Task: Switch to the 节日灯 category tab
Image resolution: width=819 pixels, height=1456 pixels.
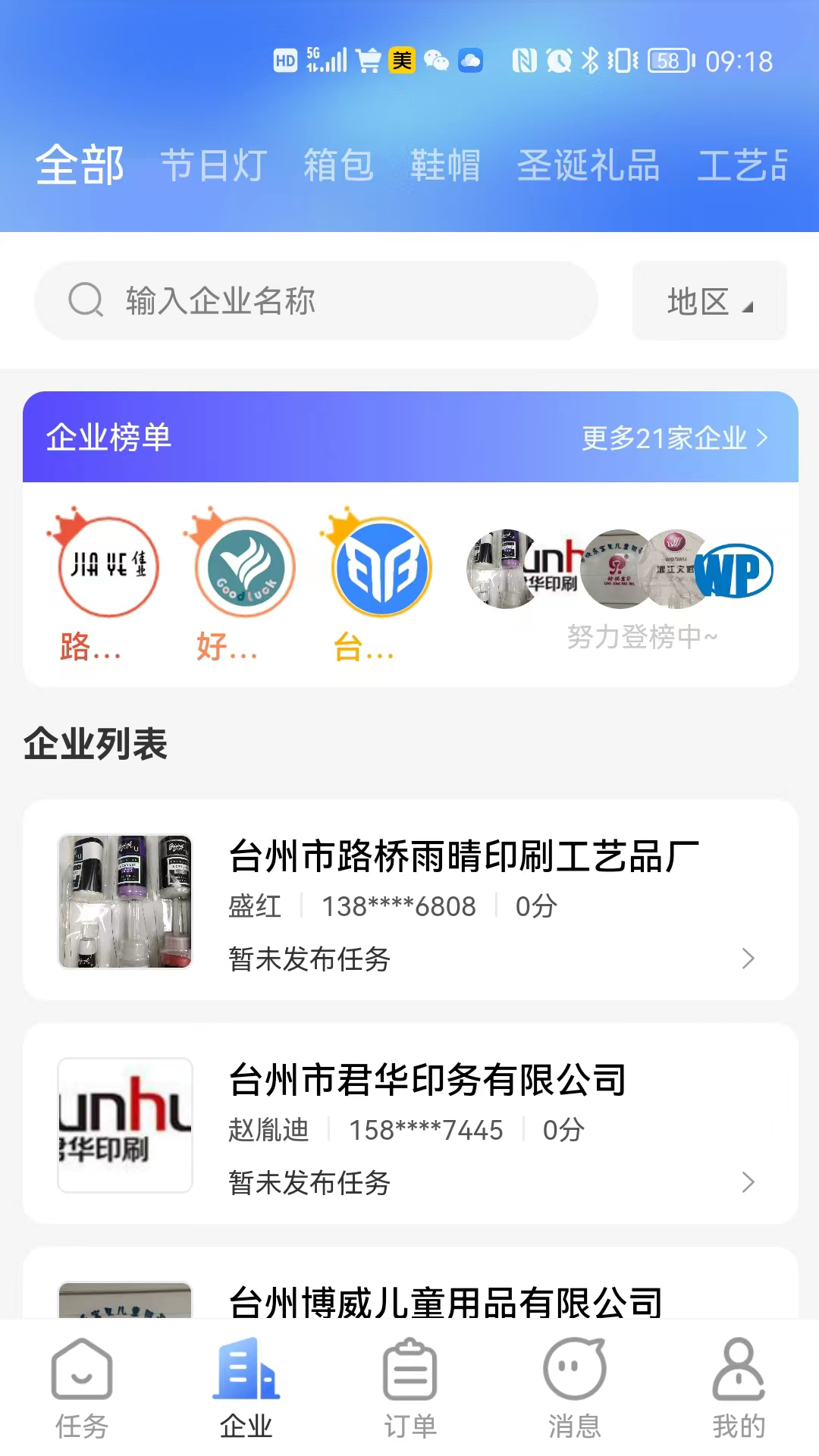Action: [x=215, y=165]
